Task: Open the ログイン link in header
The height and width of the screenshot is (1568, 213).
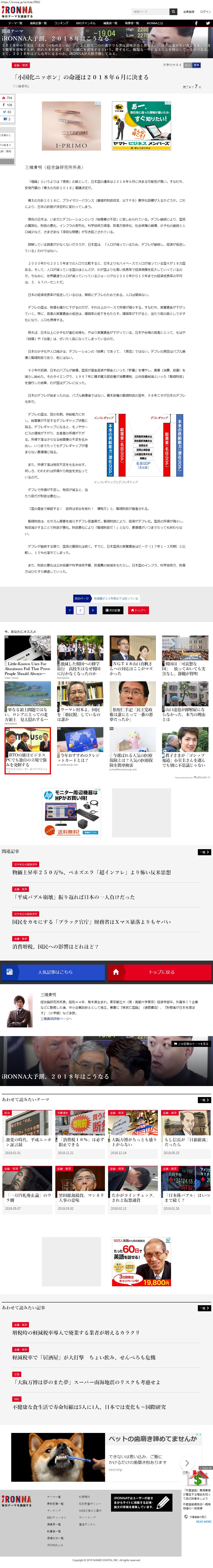Action: (205, 12)
